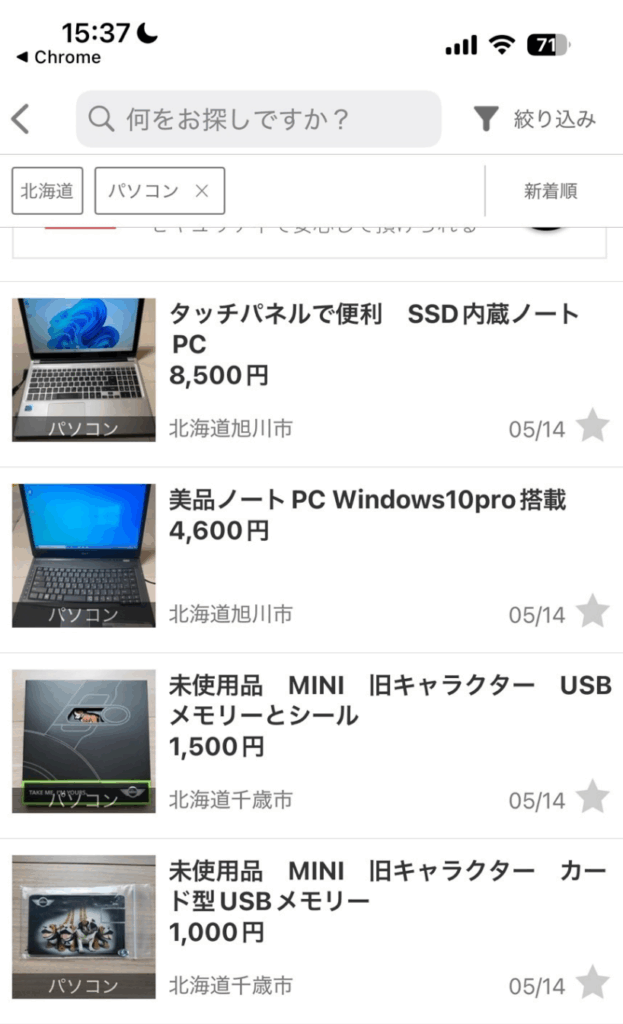Open the 絞り込み filter options
Image resolution: width=623 pixels, height=1024 pixels.
pos(535,119)
